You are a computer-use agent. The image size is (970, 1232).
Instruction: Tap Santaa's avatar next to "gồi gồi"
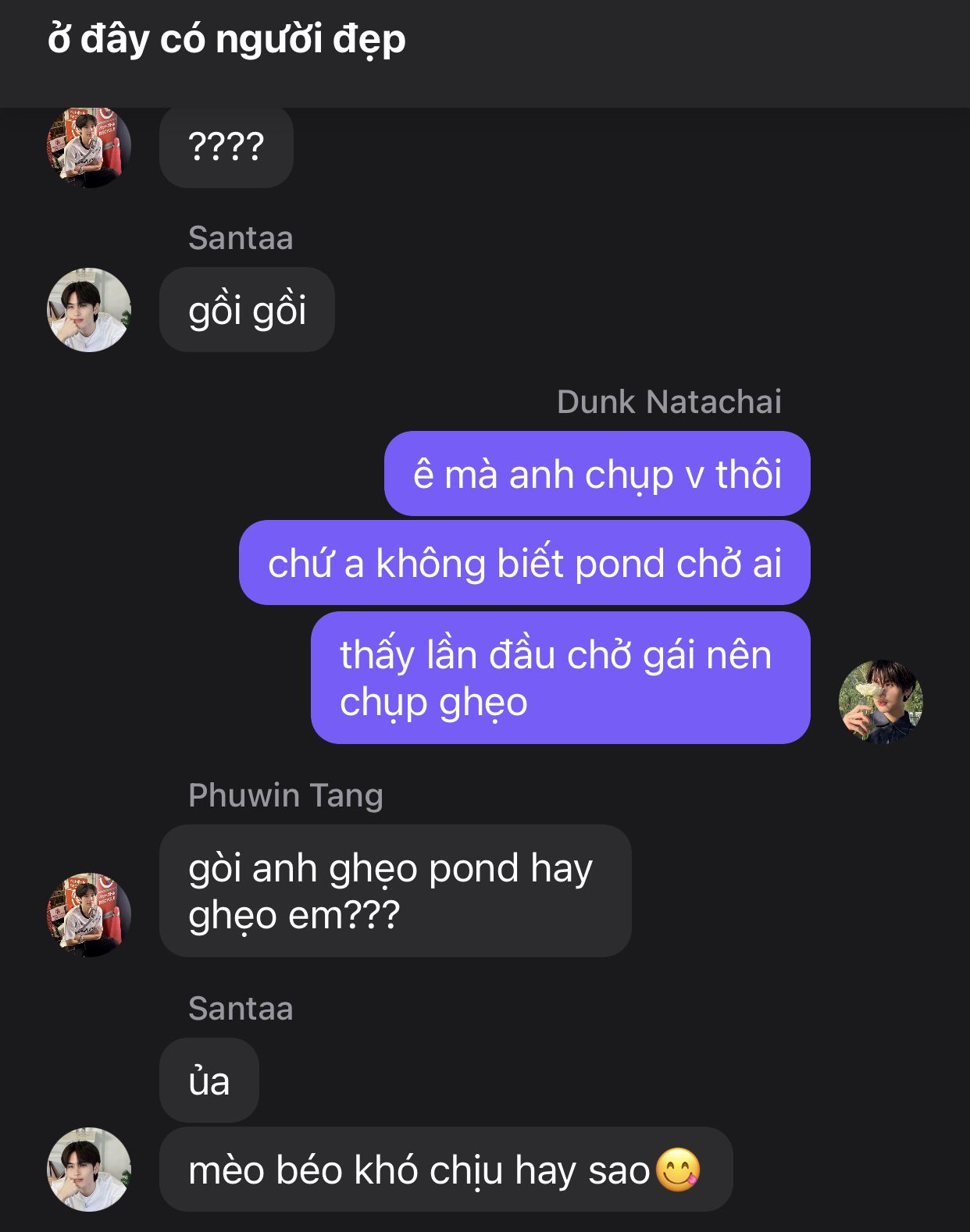pos(88,310)
